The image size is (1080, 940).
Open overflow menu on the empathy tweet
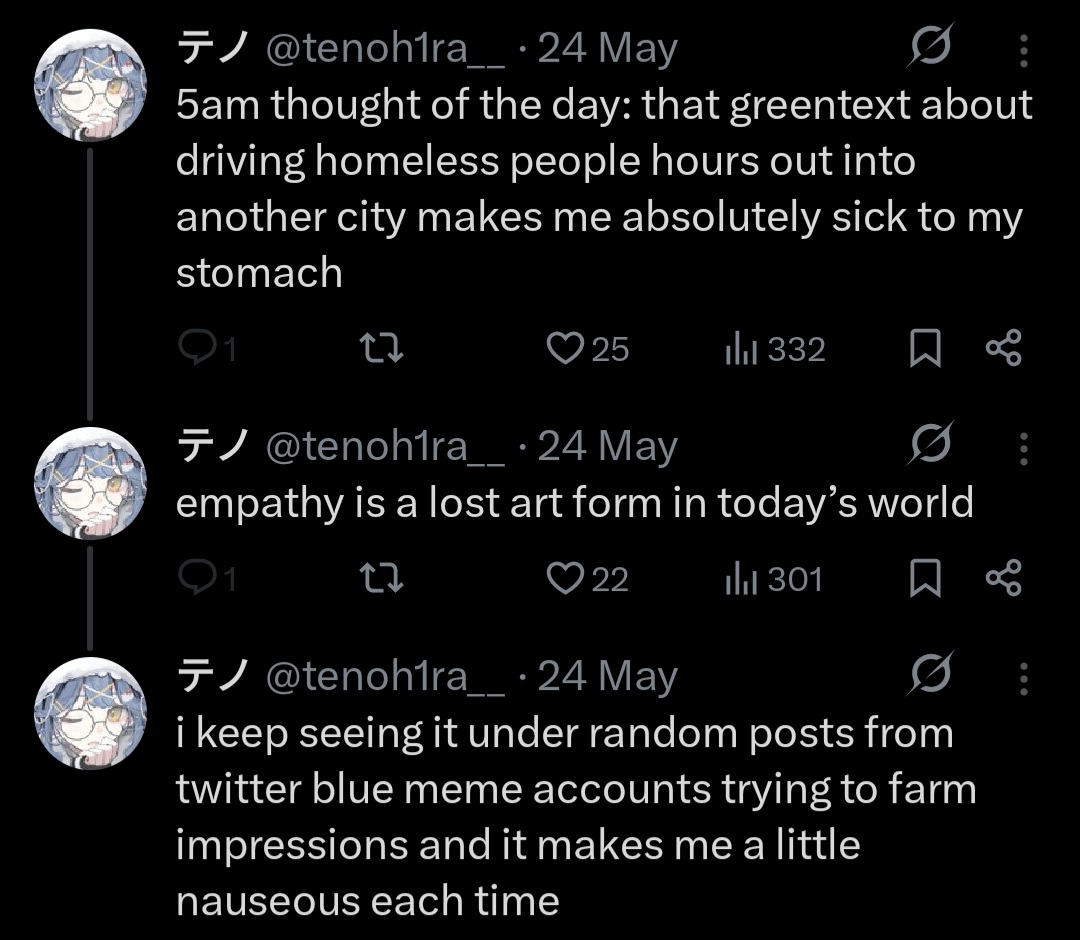(x=1023, y=447)
